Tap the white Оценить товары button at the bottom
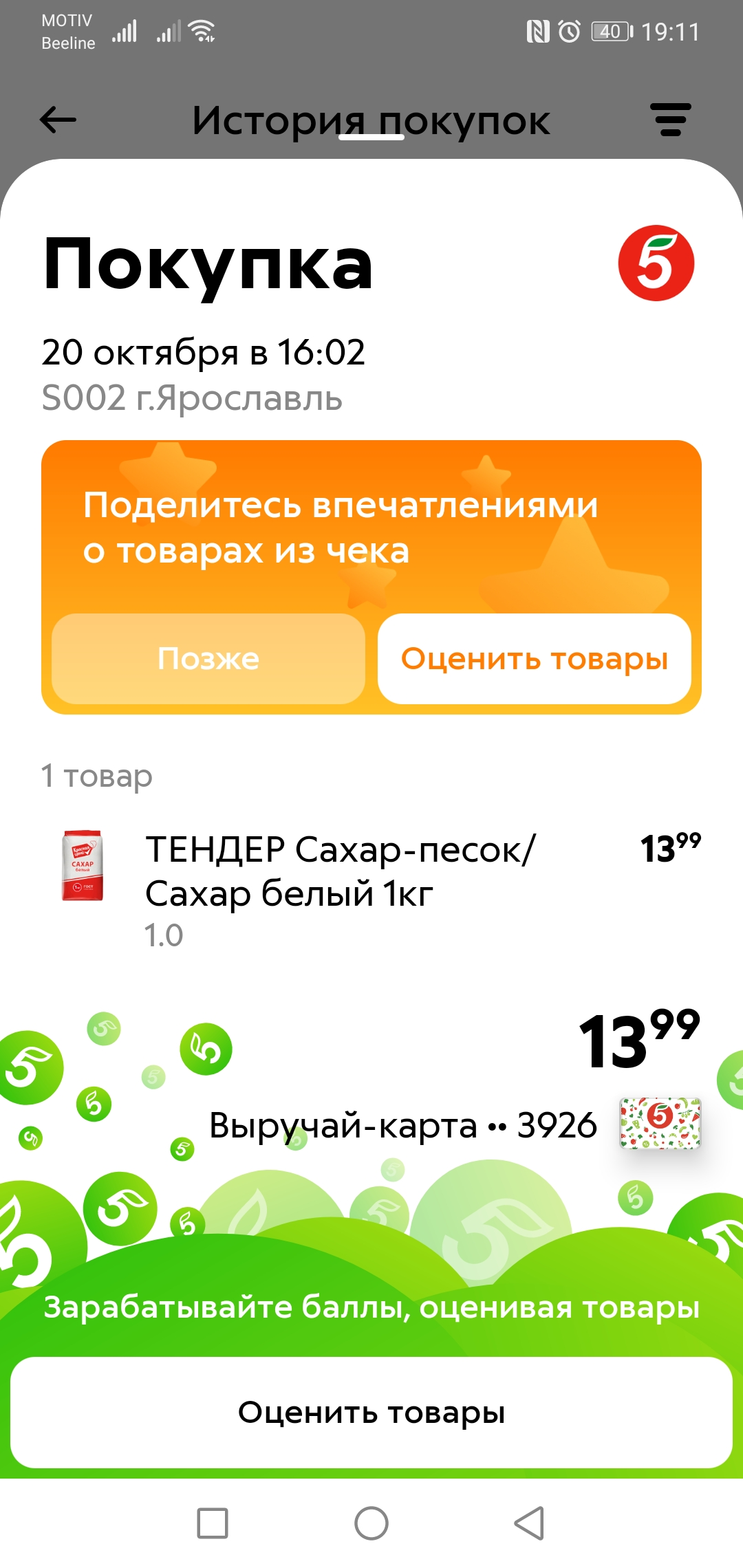 pyautogui.click(x=371, y=1412)
